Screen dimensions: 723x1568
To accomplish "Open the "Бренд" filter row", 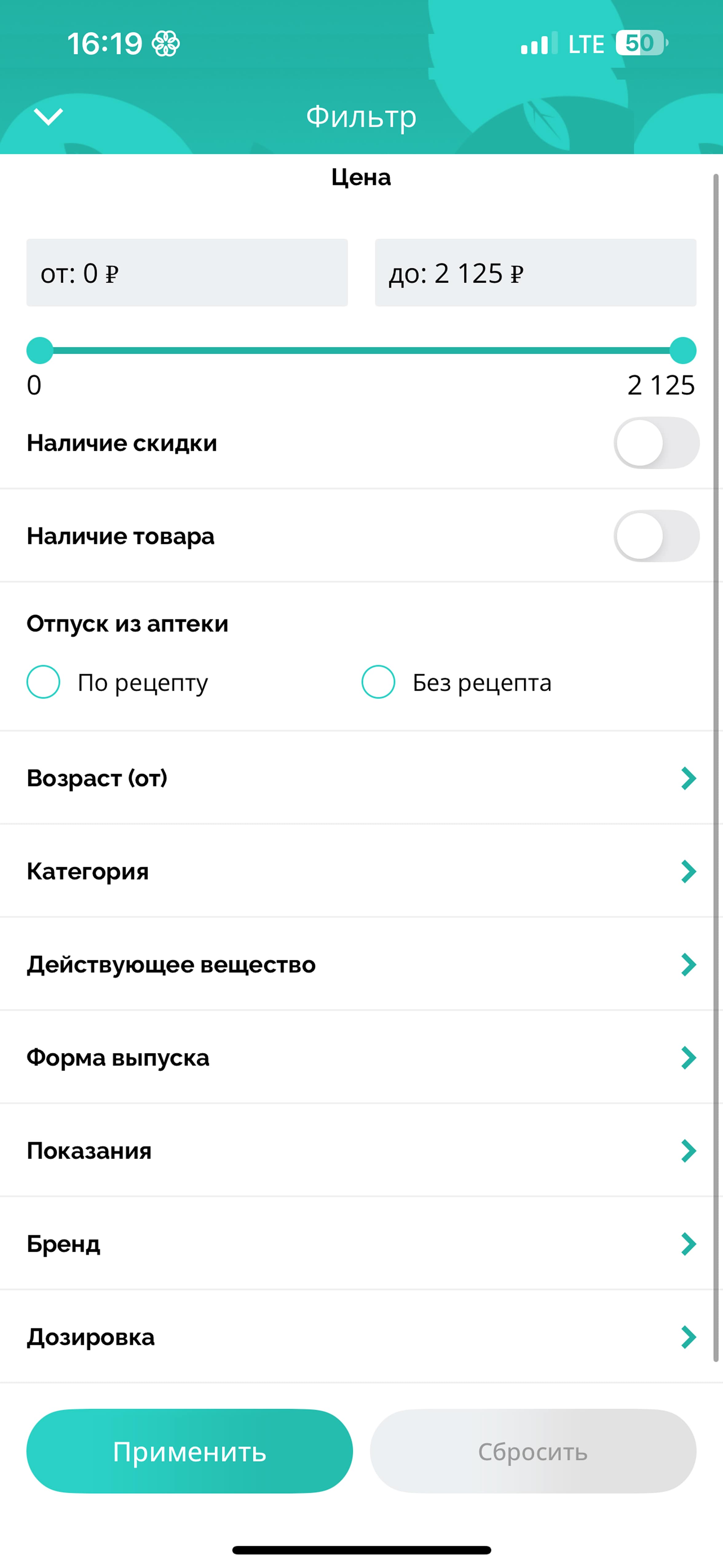I will tap(361, 1244).
